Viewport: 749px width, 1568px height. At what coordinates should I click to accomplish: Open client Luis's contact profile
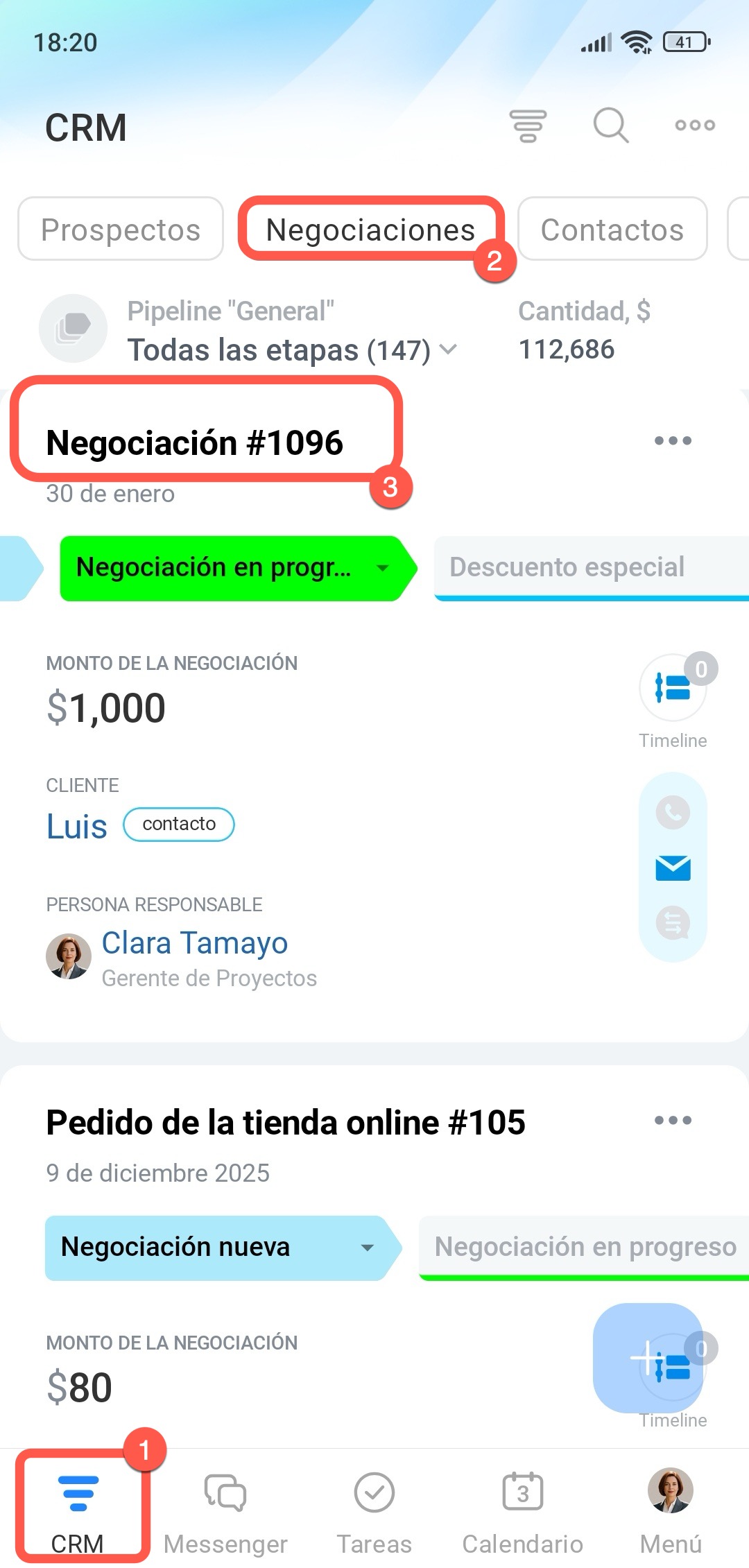[x=77, y=826]
